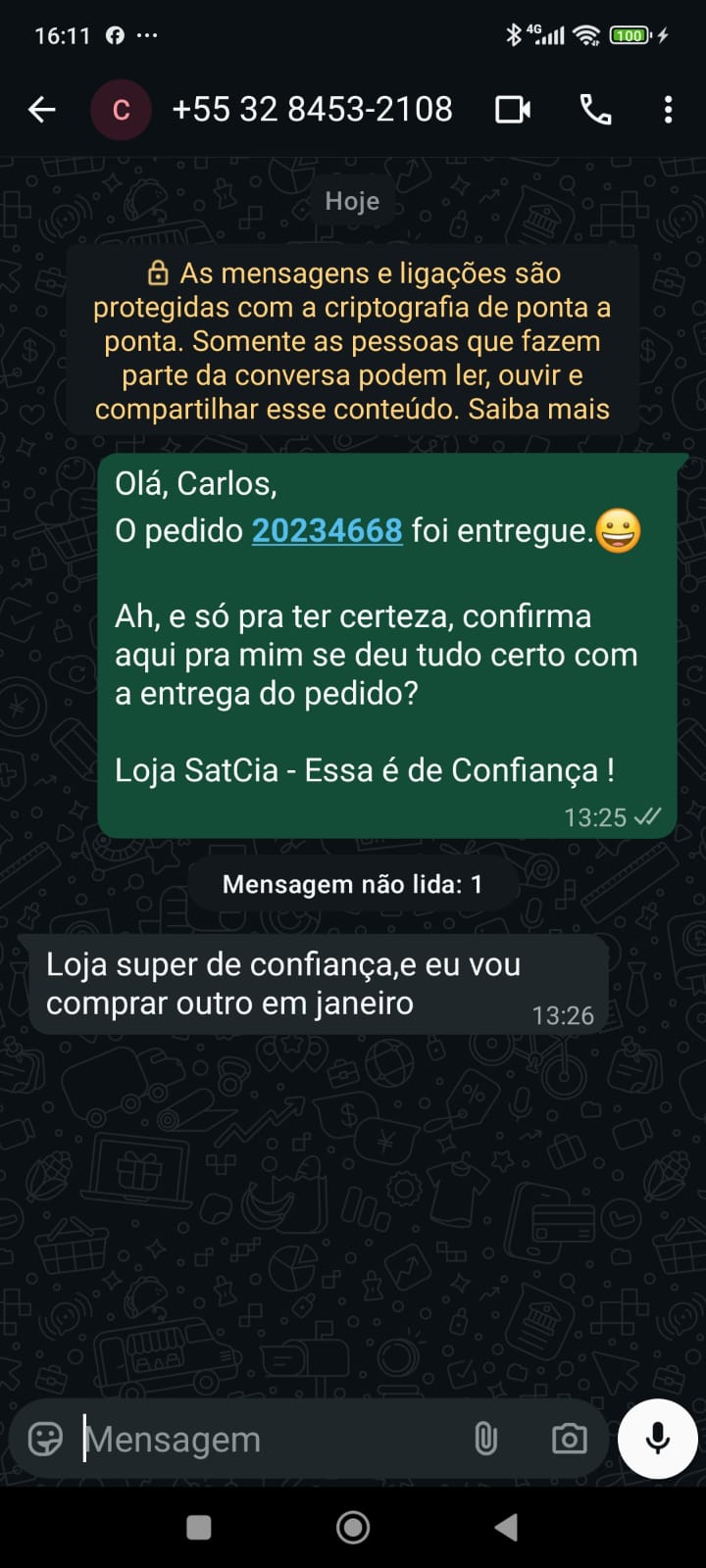This screenshot has height=1568, width=706.
Task: Tap the microphone voice message button
Action: (658, 1439)
